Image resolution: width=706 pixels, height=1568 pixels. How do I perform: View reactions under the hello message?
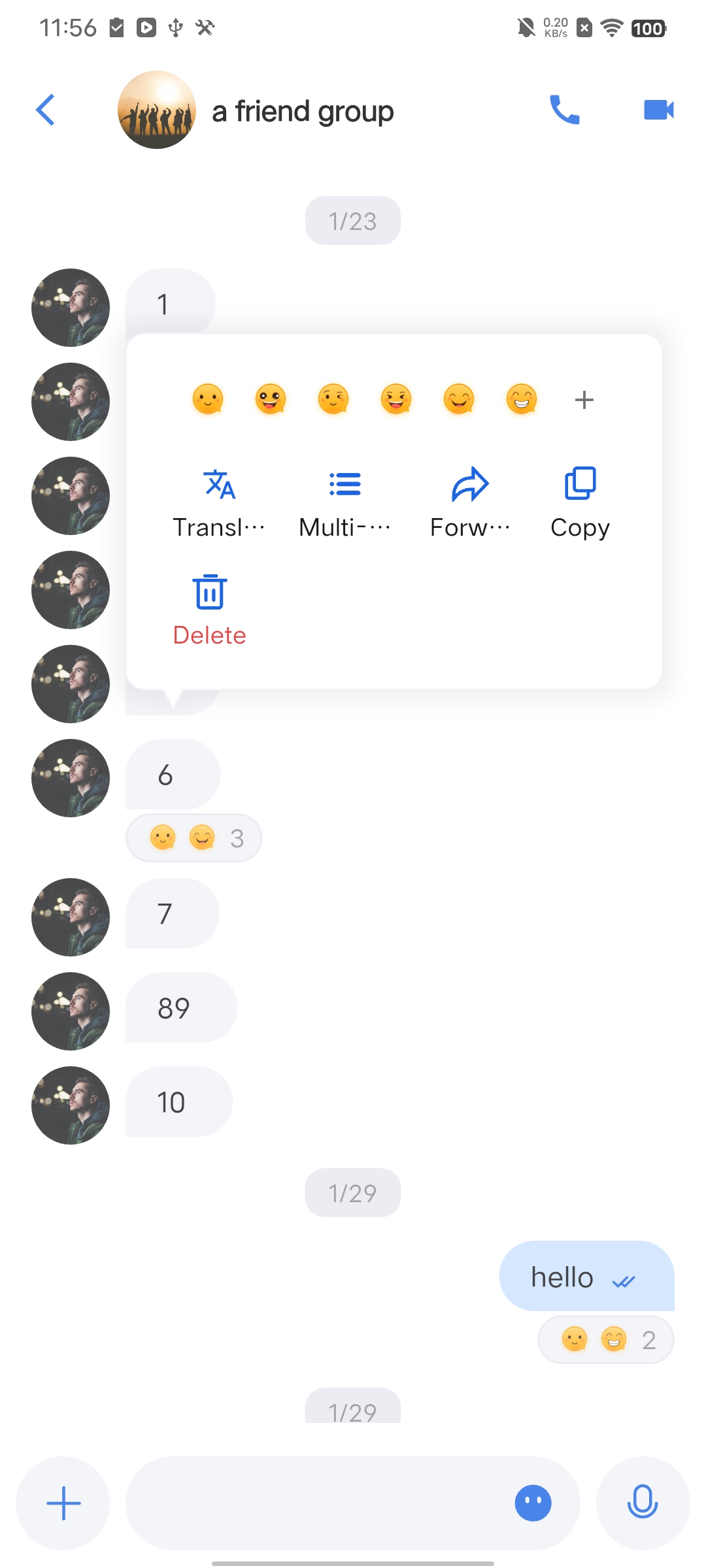pyautogui.click(x=606, y=1339)
